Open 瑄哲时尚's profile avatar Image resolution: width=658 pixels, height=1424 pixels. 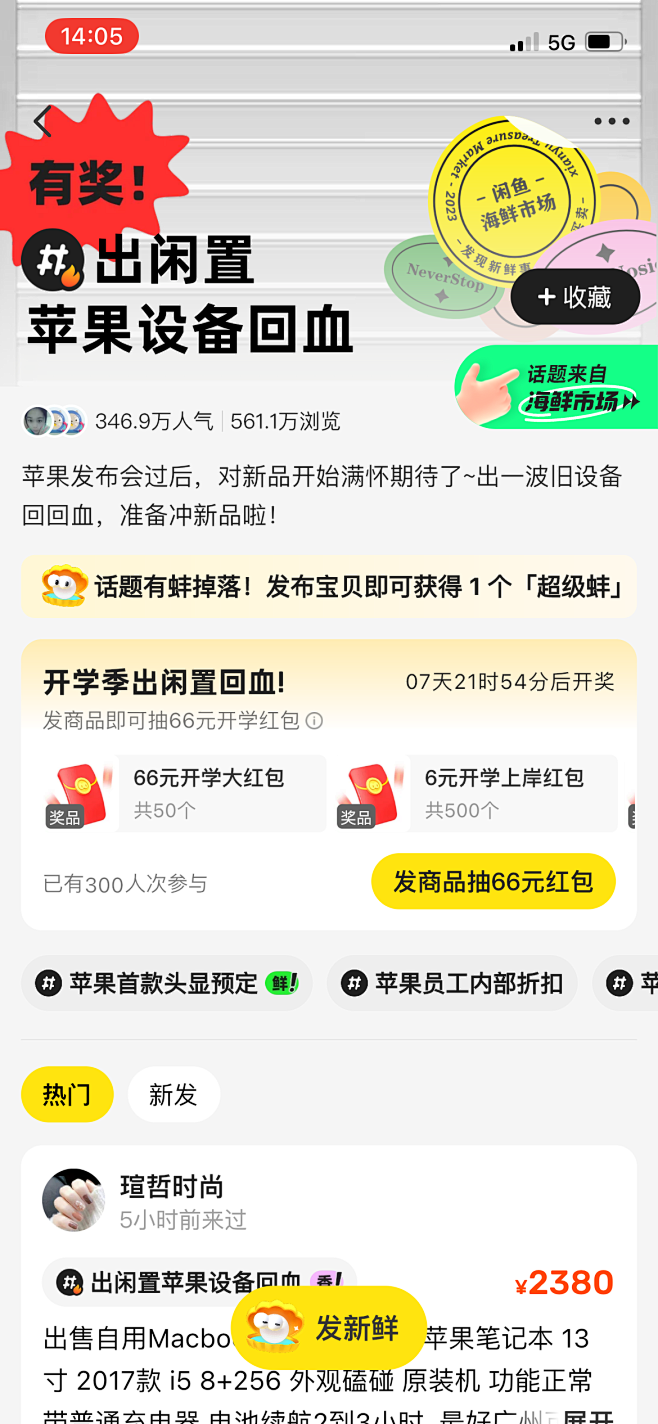[x=74, y=1200]
